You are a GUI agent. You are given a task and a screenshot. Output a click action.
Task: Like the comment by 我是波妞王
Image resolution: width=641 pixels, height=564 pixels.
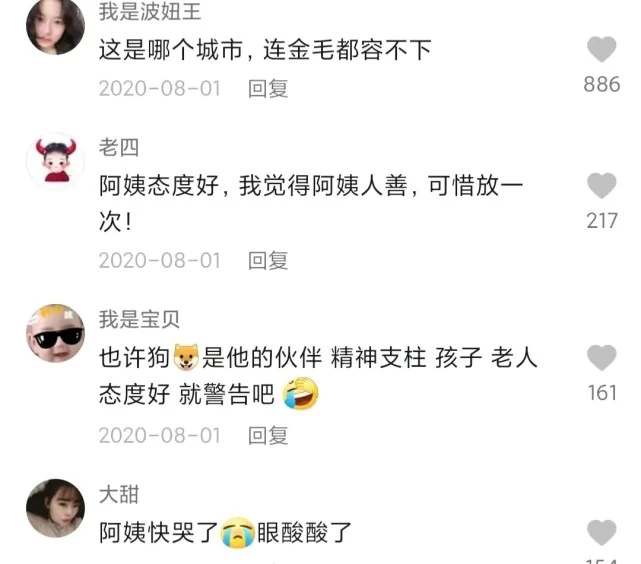(x=601, y=49)
